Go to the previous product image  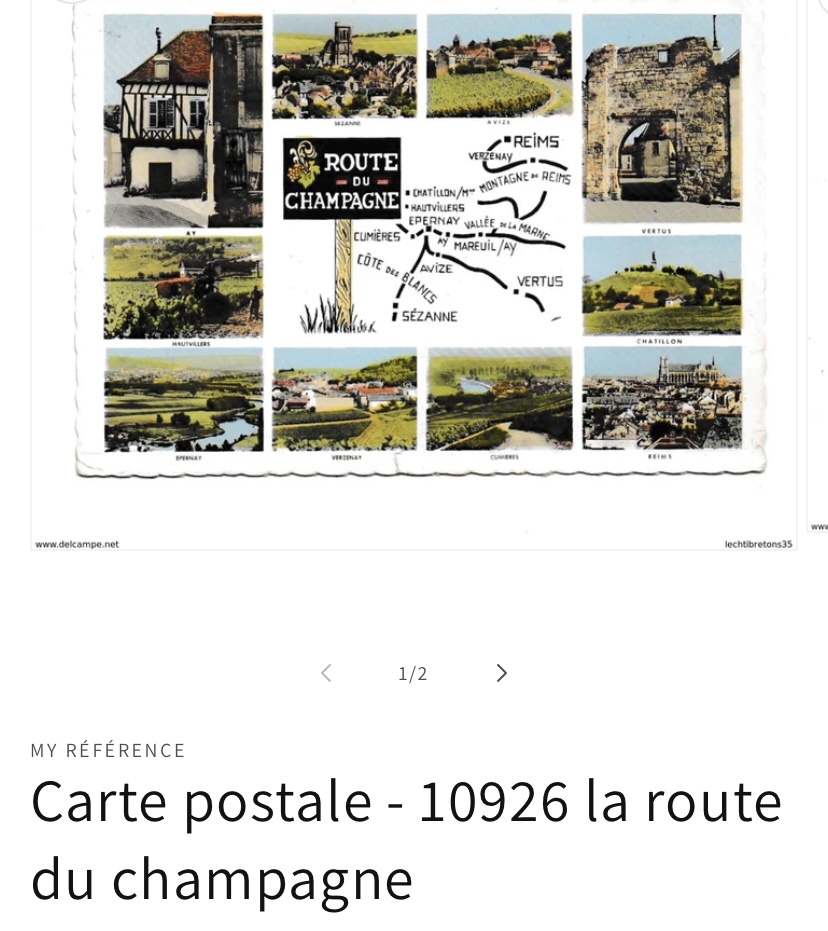326,673
